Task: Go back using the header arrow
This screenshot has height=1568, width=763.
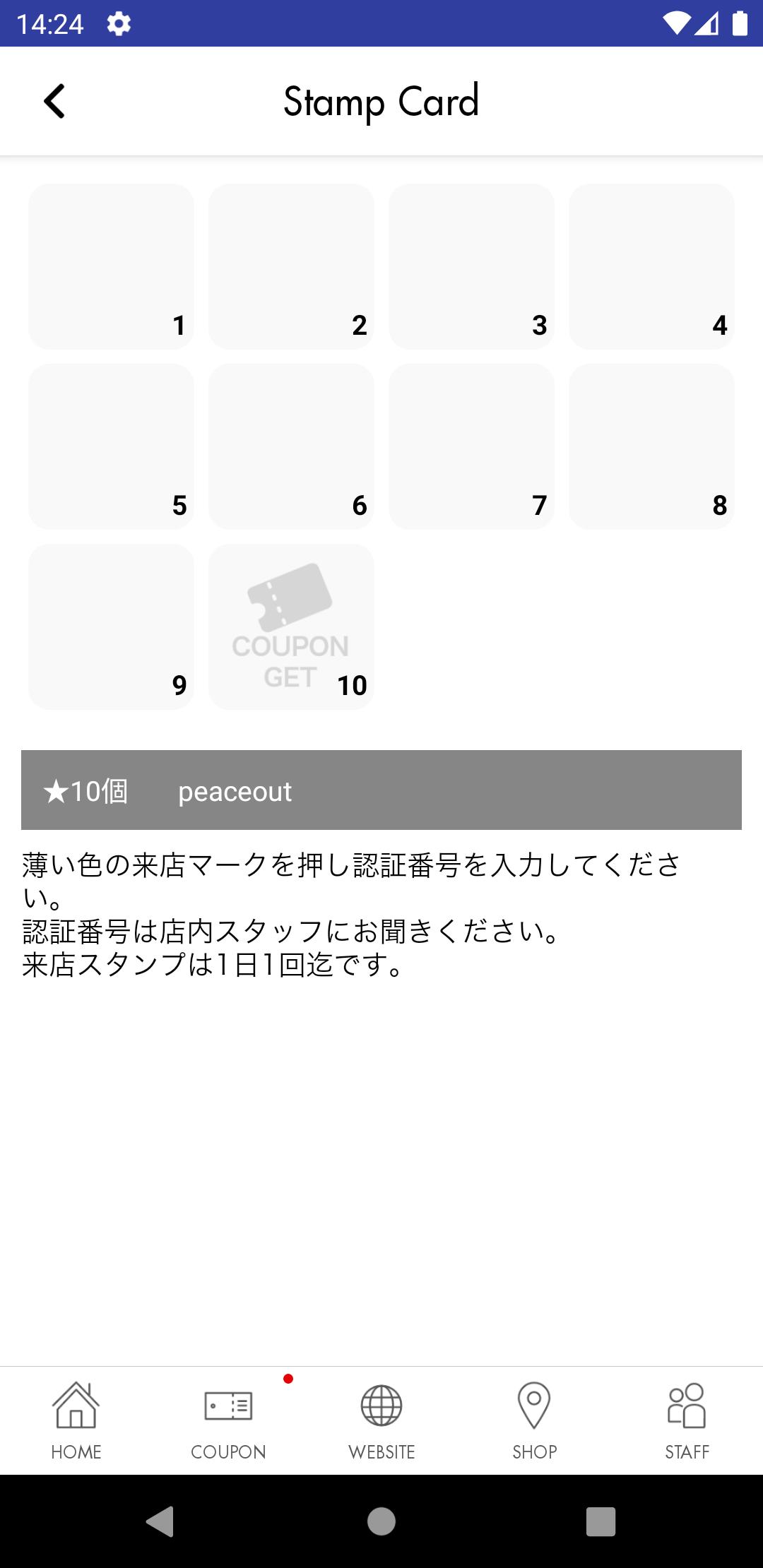Action: 54,101
